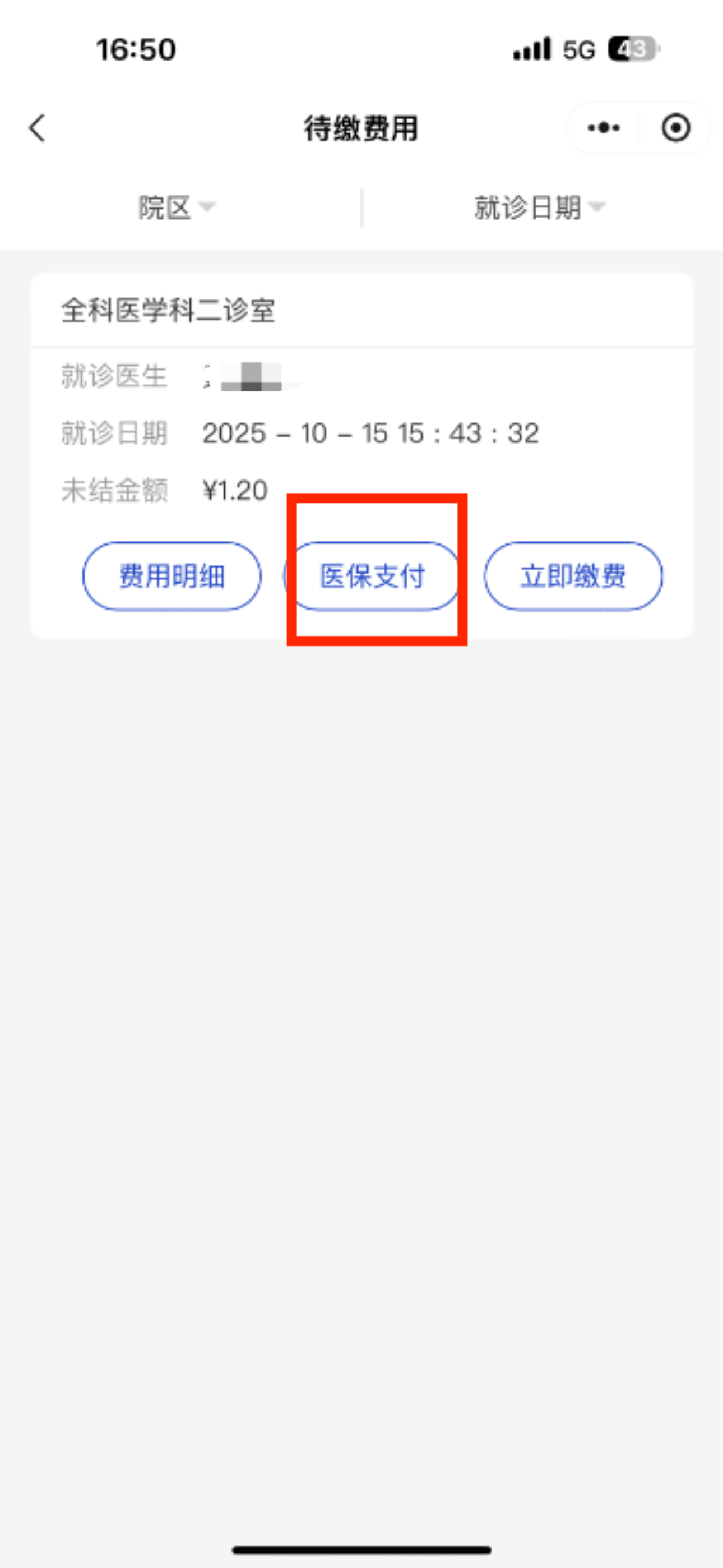723x1568 pixels.
Task: Expand the 就诊日期 dropdown filter
Action: [x=539, y=207]
